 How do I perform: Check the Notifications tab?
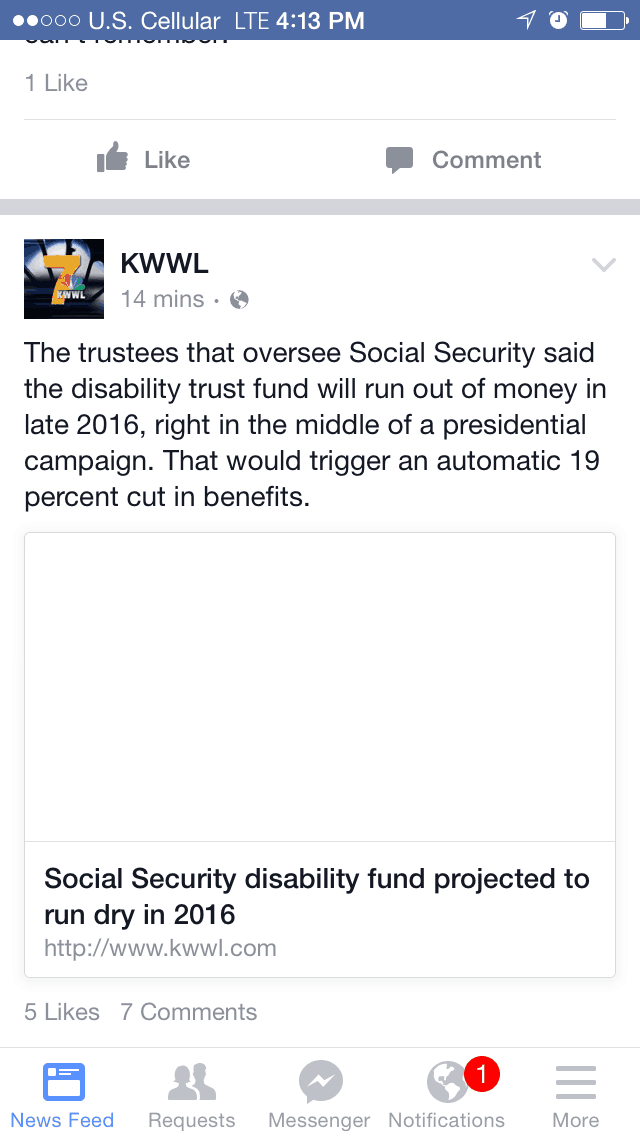point(447,1095)
